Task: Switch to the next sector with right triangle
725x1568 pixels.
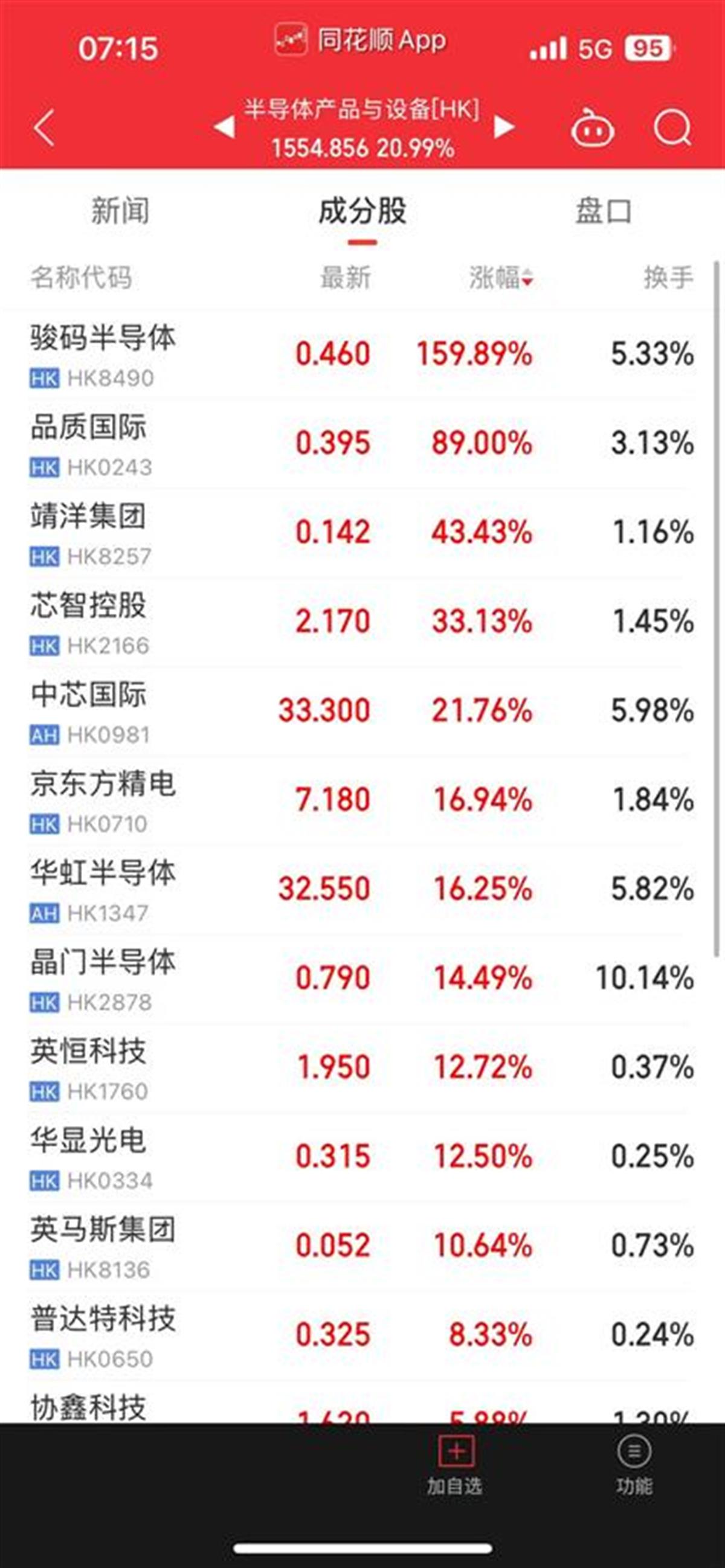Action: click(x=503, y=127)
